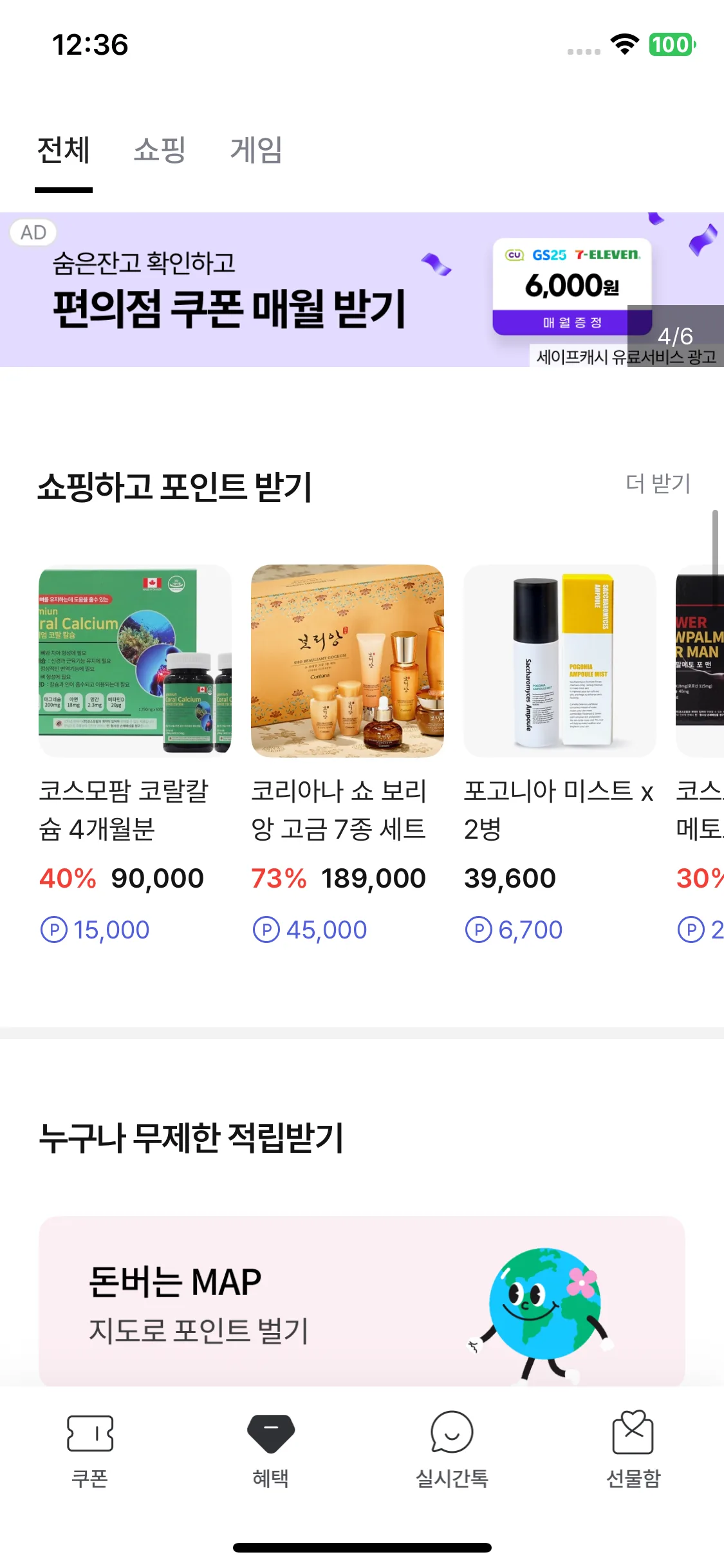Select the 전체 tab
This screenshot has width=724, height=1568.
64,150
